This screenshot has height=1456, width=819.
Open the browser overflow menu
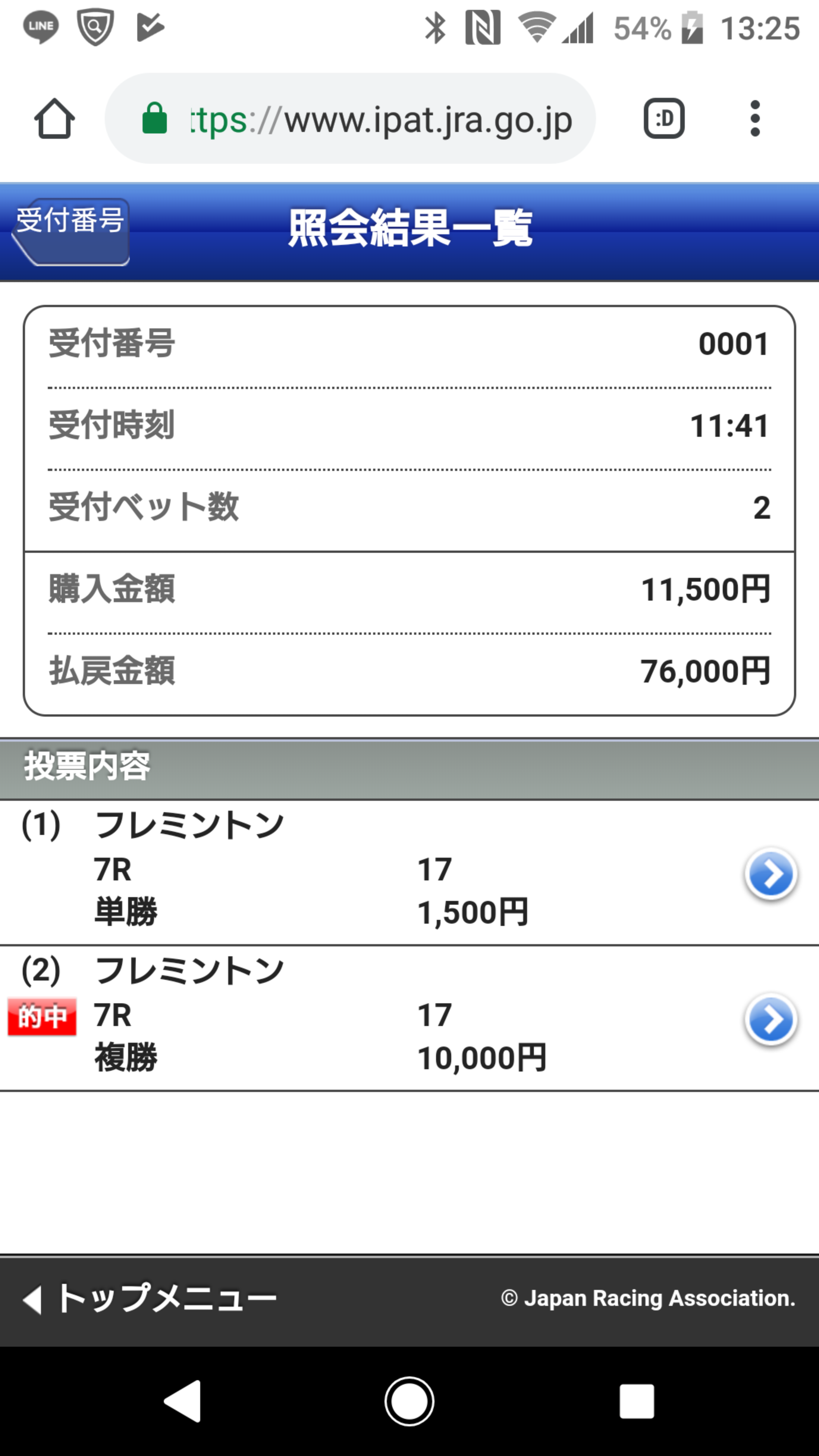(755, 119)
